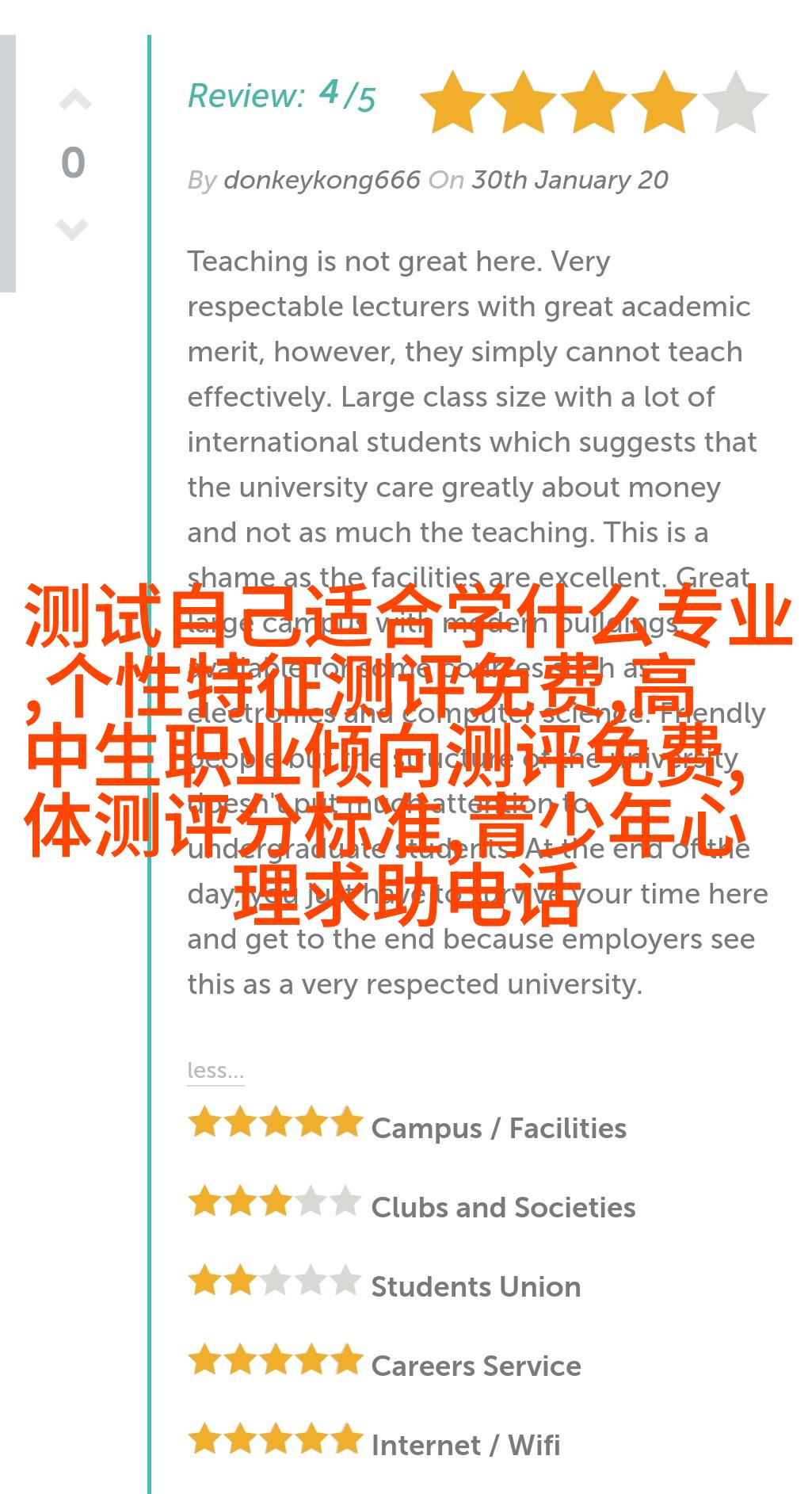Open donkeykong666's profile

pos(322,180)
